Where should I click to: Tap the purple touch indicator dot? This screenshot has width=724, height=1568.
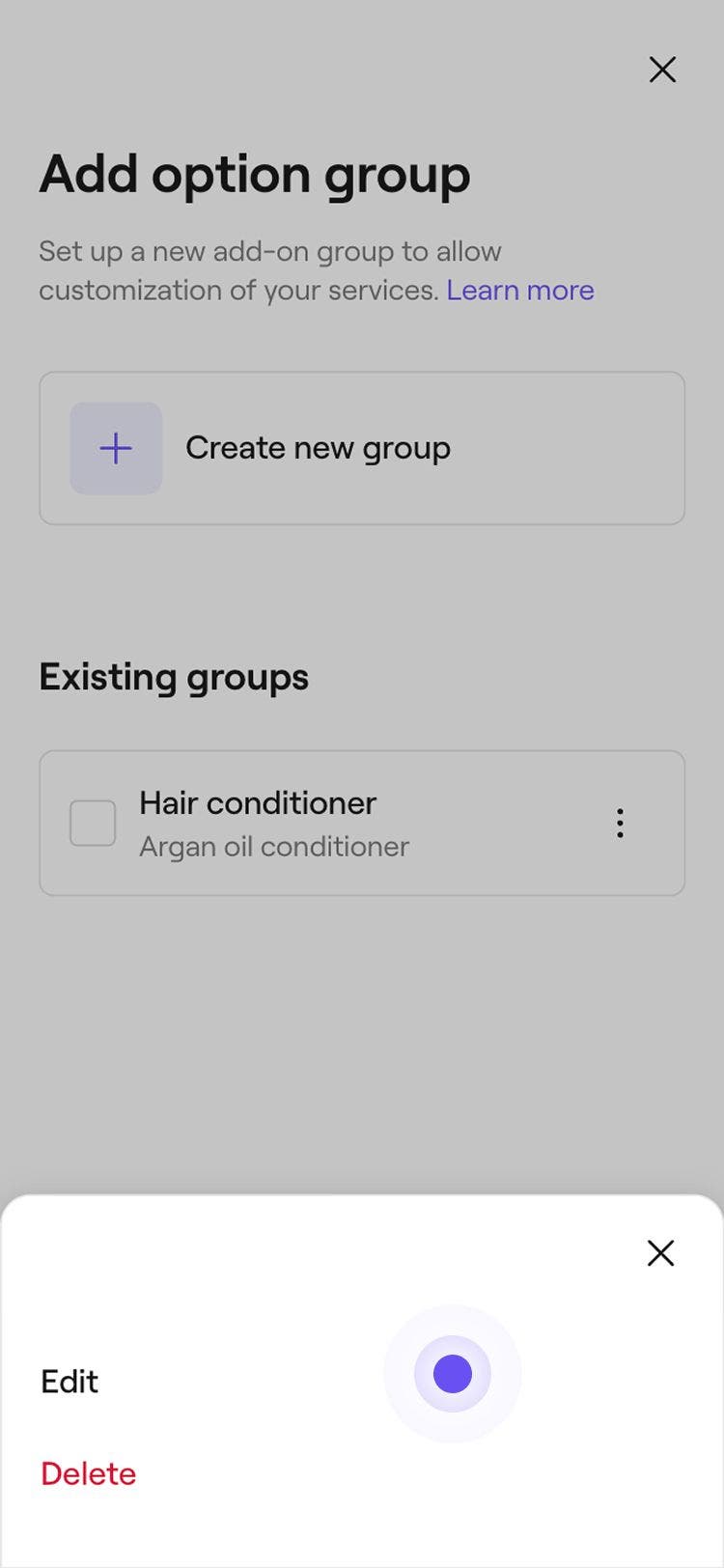click(452, 1374)
